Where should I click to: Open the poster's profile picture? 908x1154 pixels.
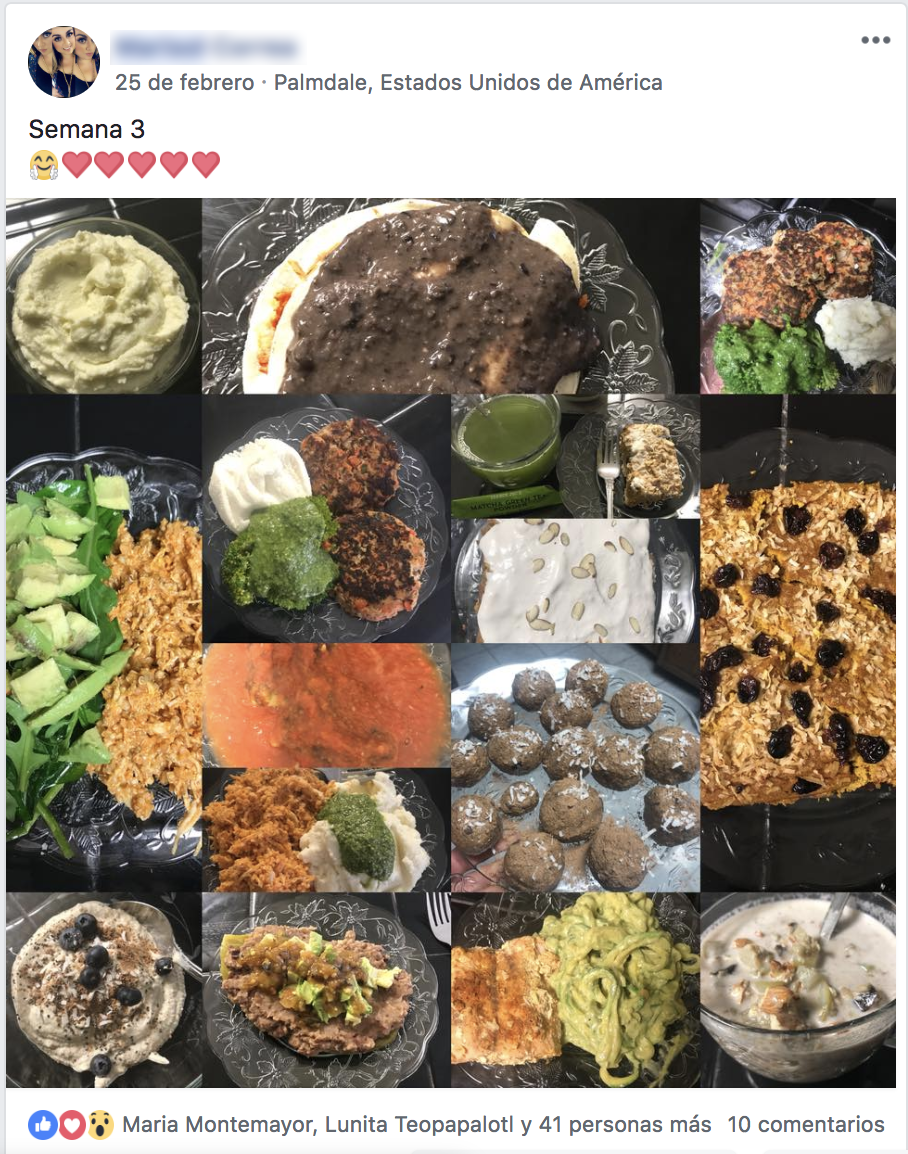tap(64, 62)
